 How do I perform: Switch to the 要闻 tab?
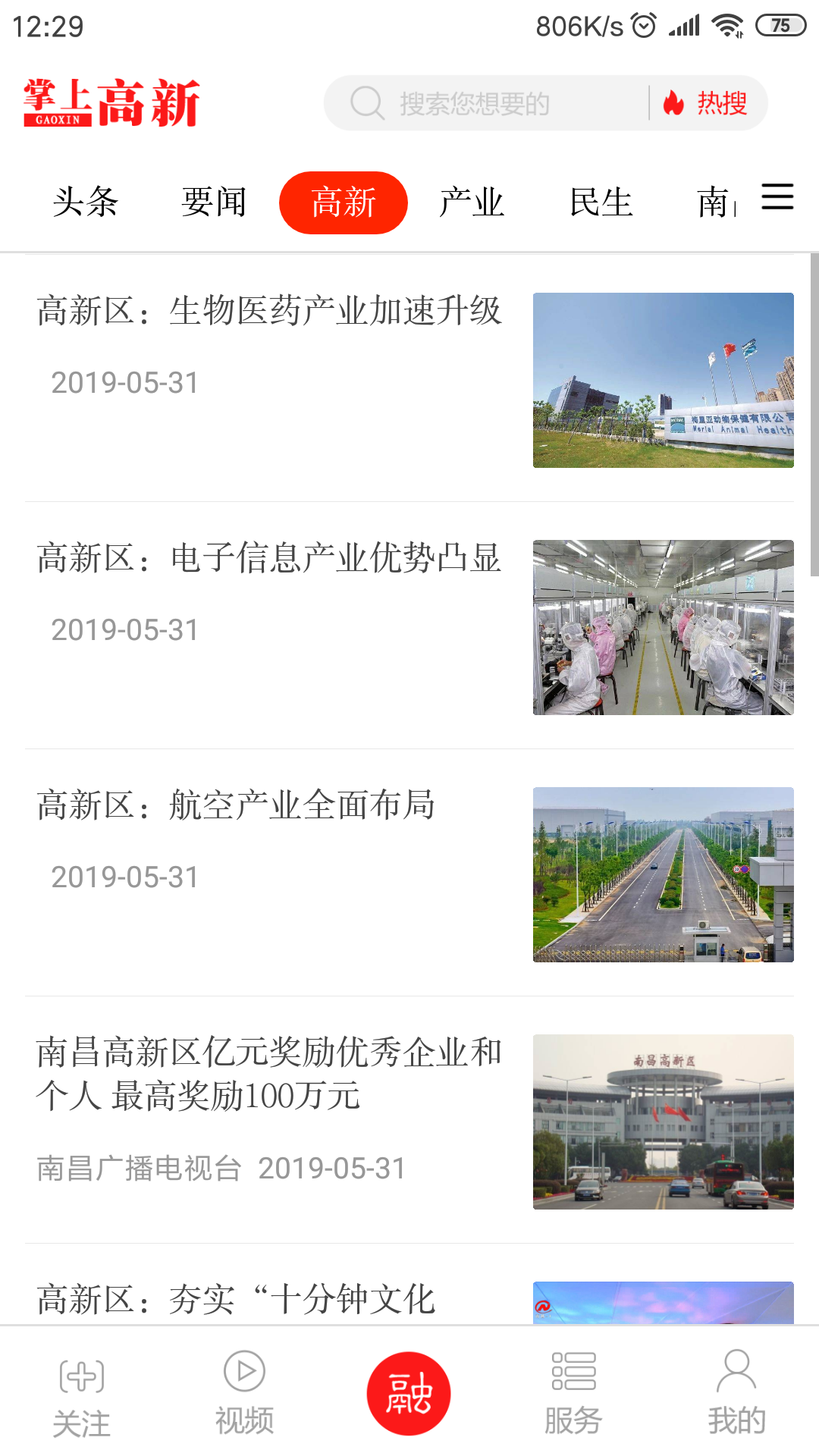coord(214,202)
